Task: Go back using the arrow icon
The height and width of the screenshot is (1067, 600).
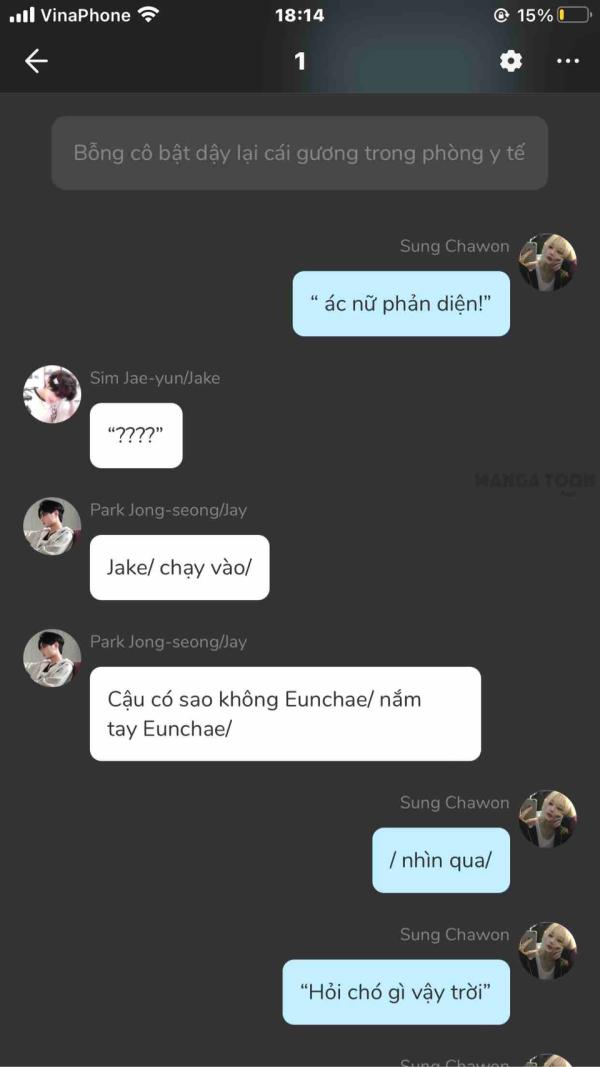Action: click(36, 61)
